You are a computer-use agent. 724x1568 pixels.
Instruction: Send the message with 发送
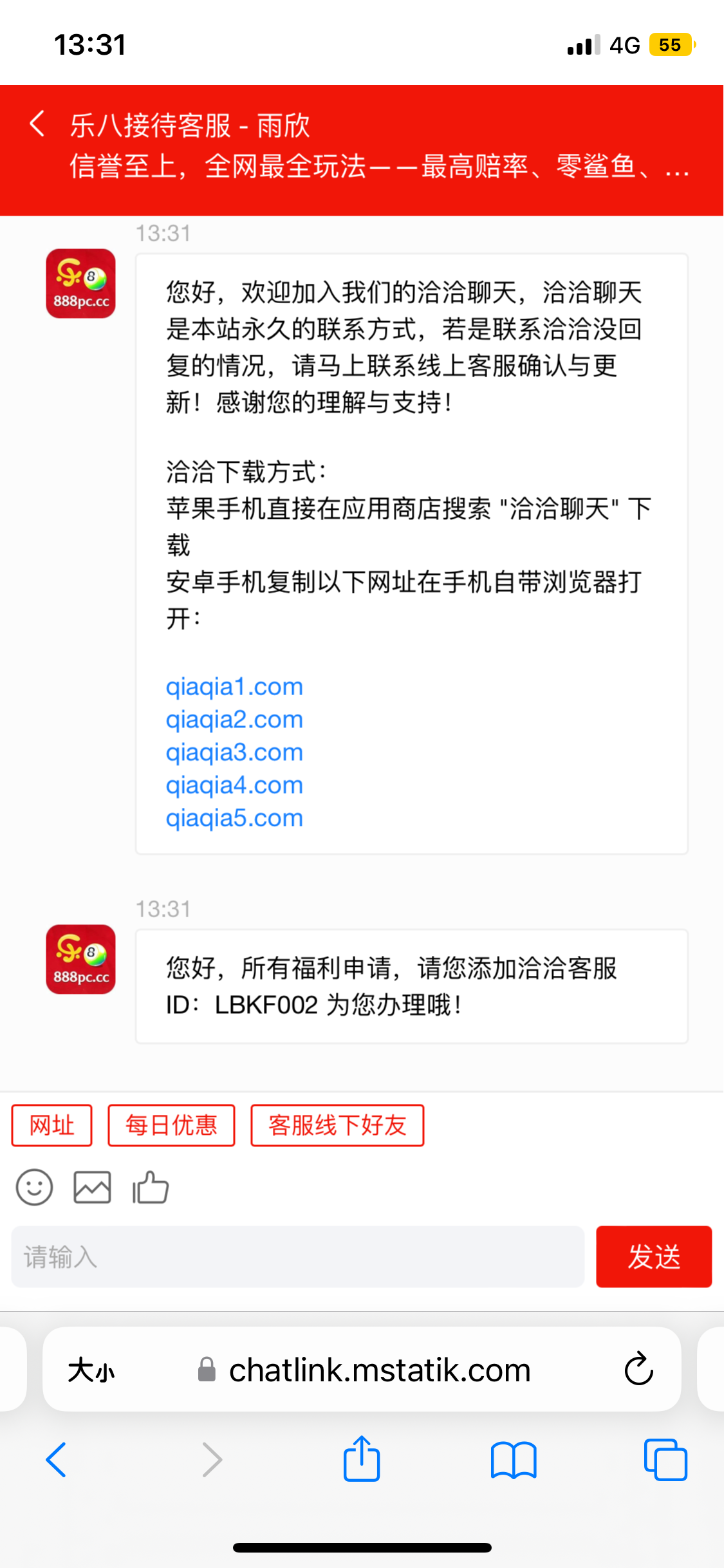(x=653, y=1256)
